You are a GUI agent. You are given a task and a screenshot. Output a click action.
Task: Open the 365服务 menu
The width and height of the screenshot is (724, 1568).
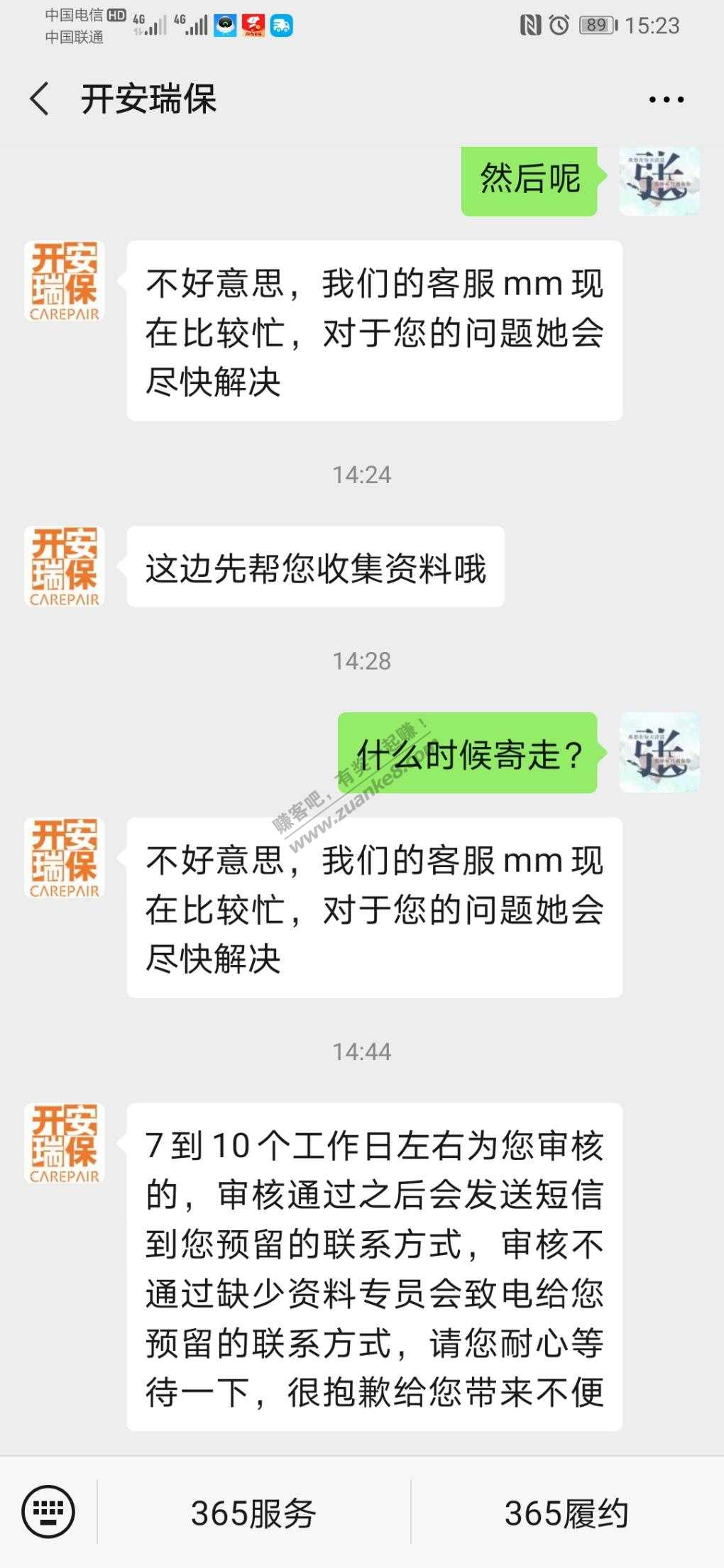pos(253,1513)
